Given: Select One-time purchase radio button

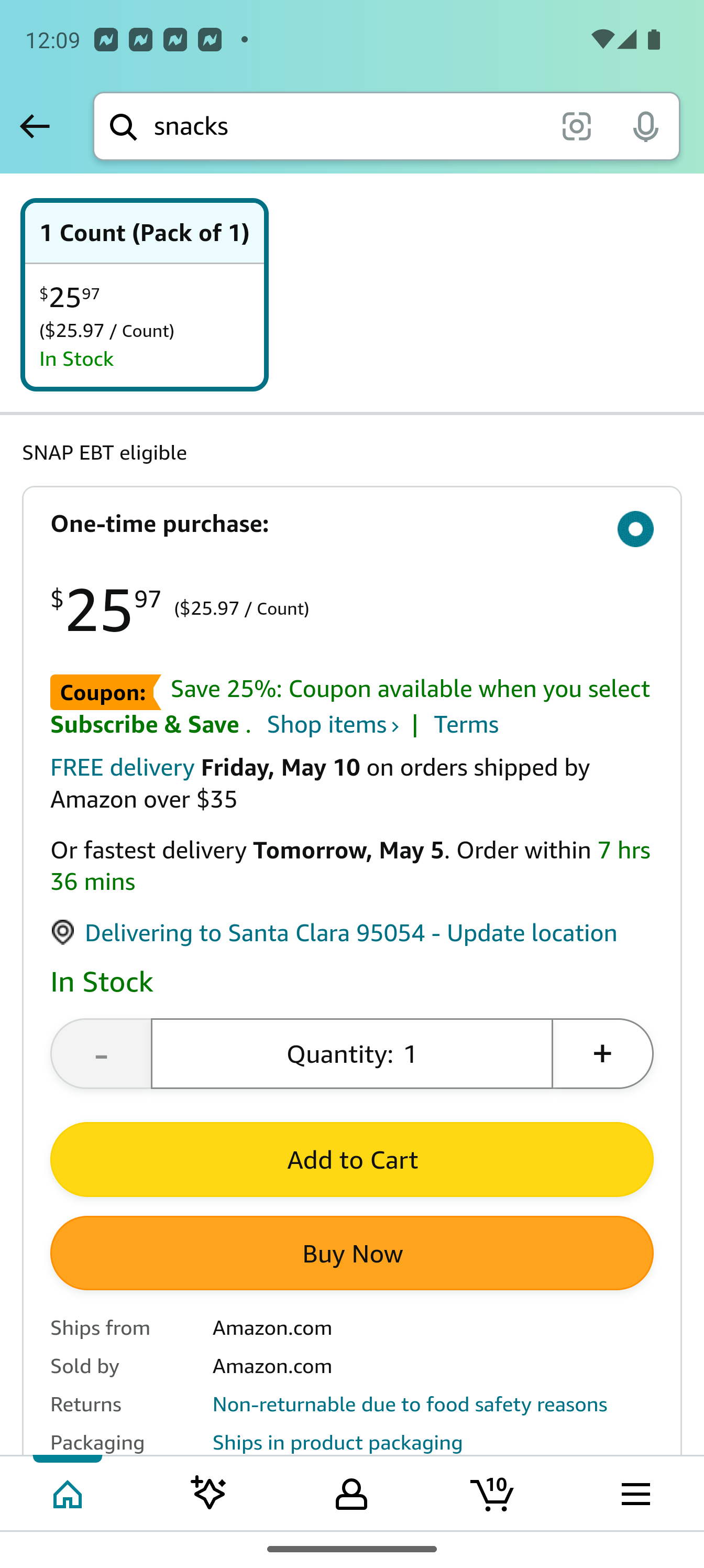Looking at the screenshot, I should click(635, 529).
